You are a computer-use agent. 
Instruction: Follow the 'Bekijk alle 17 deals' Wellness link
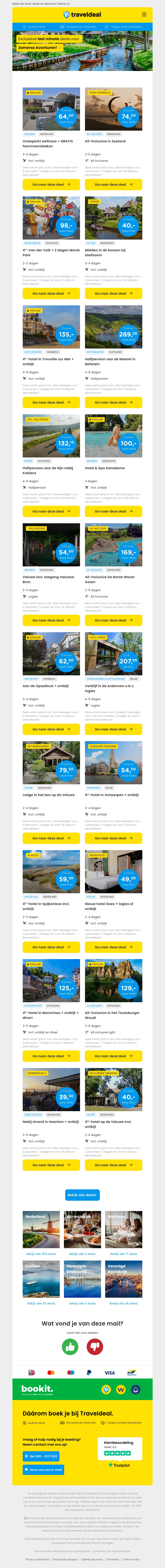tap(124, 1254)
